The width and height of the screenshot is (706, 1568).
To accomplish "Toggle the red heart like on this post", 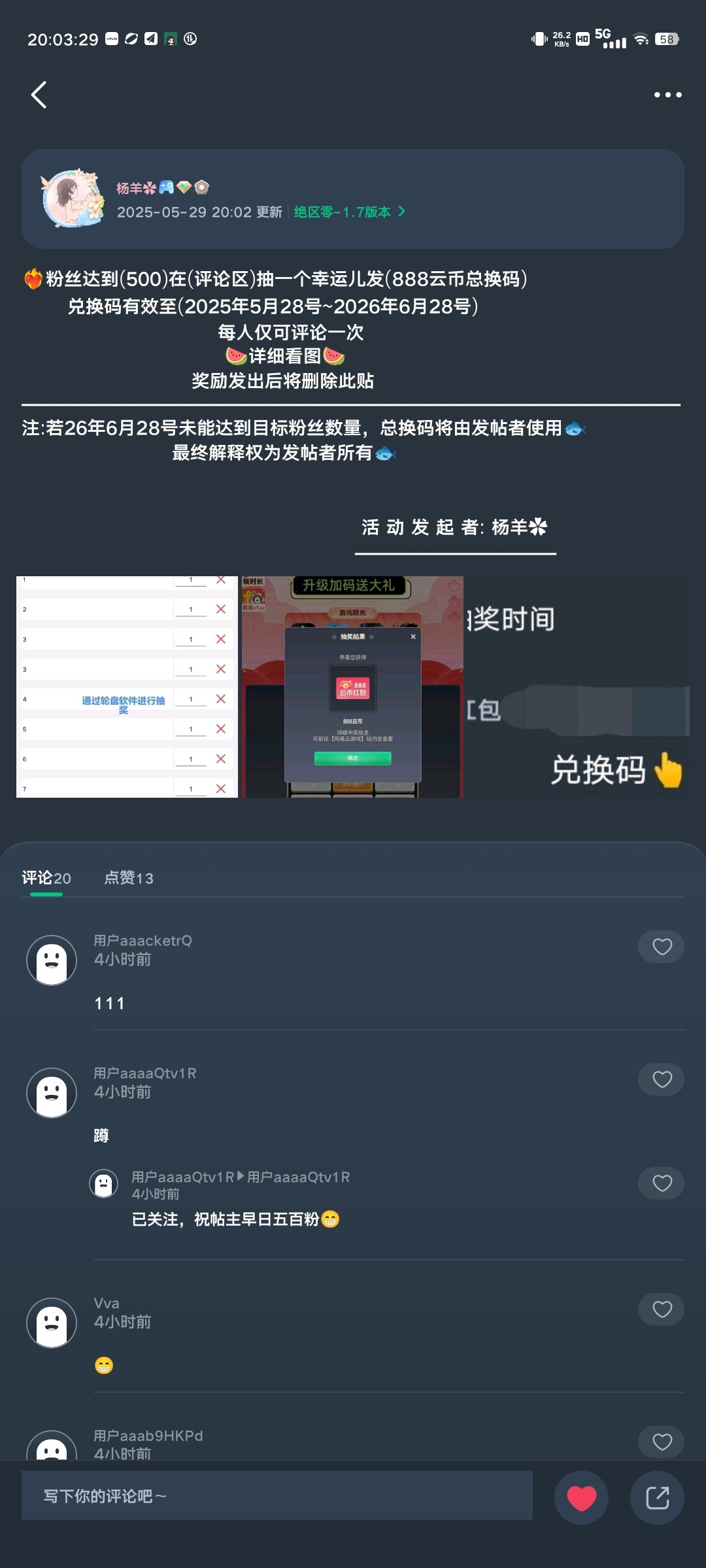I will 581,1497.
